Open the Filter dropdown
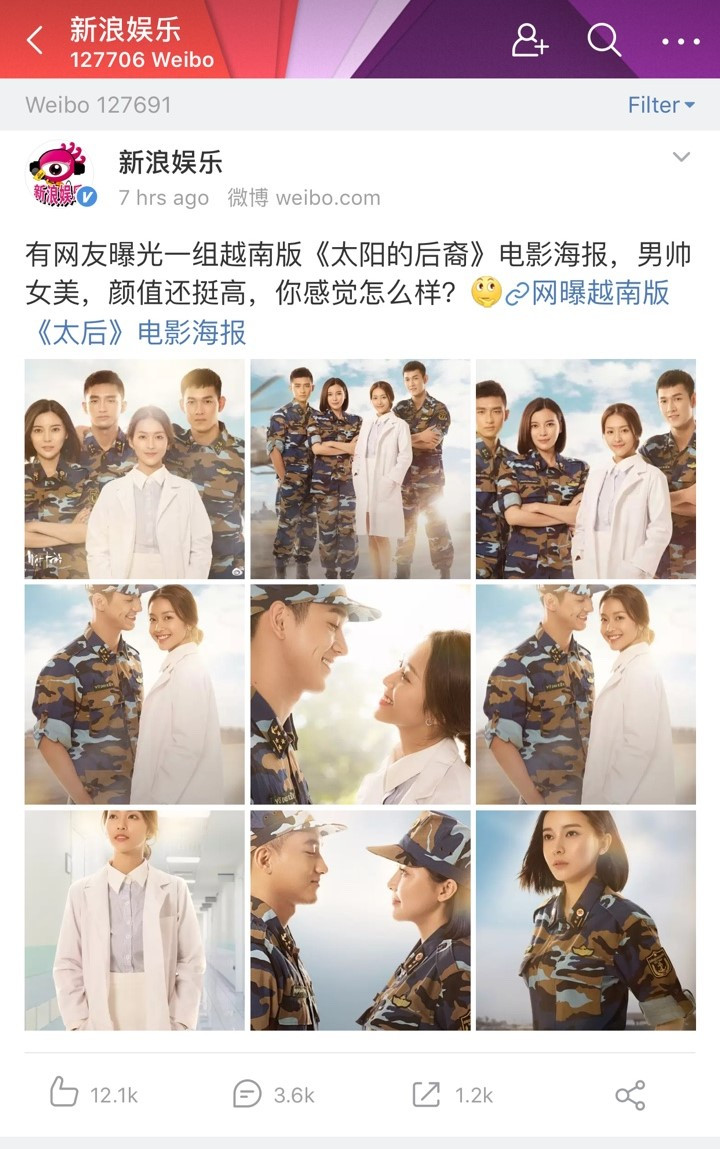The width and height of the screenshot is (720, 1149). tap(660, 105)
